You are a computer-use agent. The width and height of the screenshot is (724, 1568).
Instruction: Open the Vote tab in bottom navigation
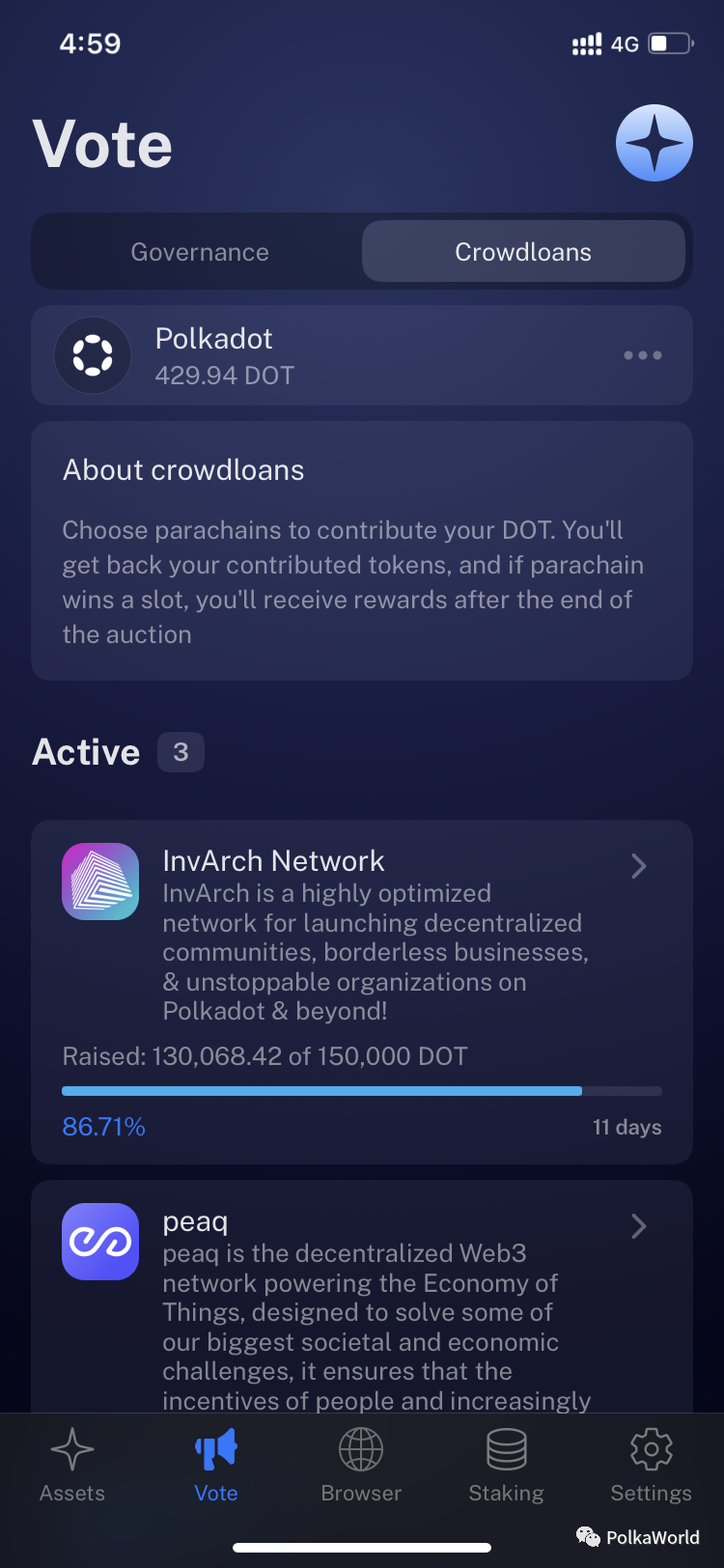click(216, 1466)
